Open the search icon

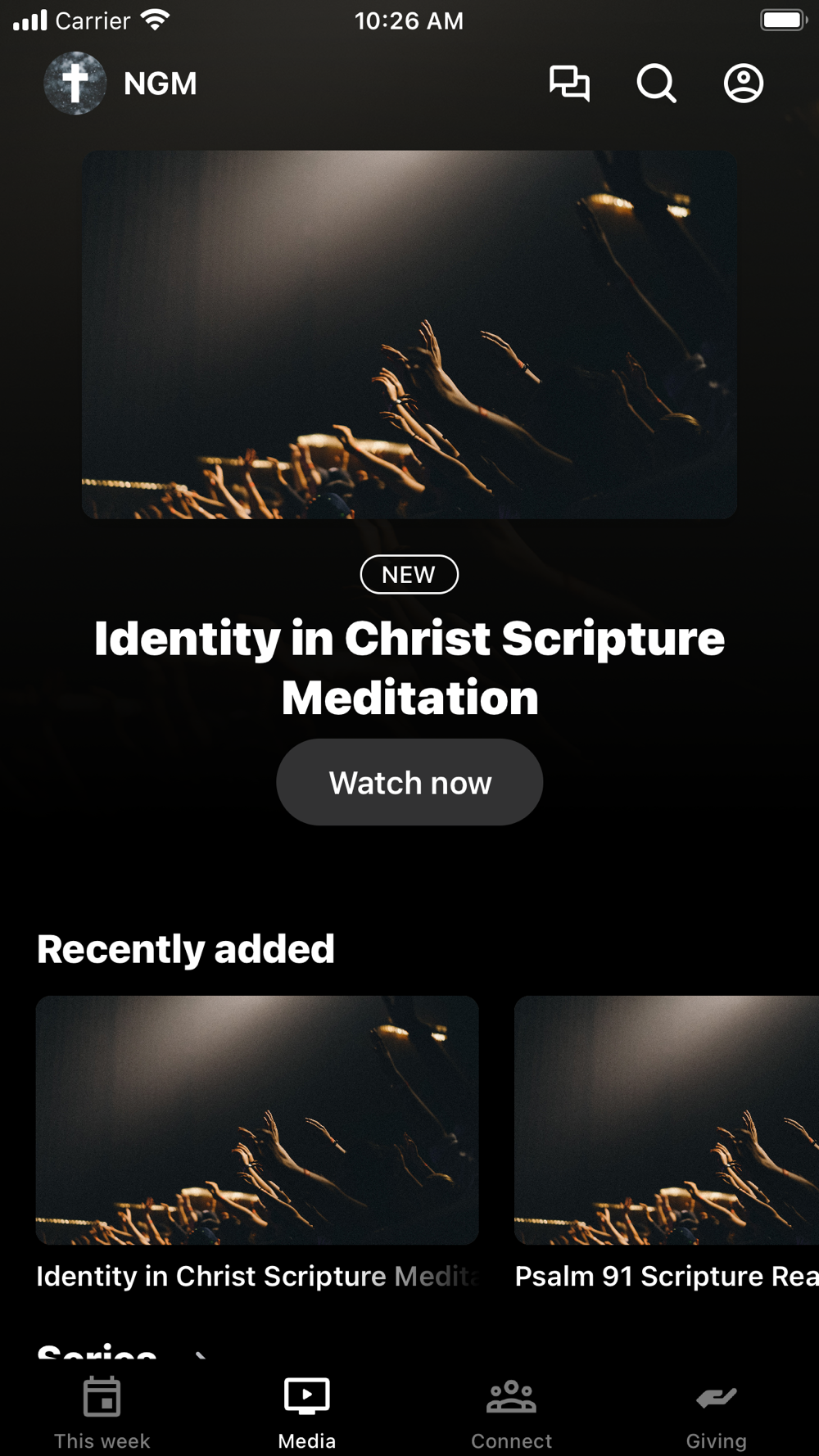click(656, 84)
